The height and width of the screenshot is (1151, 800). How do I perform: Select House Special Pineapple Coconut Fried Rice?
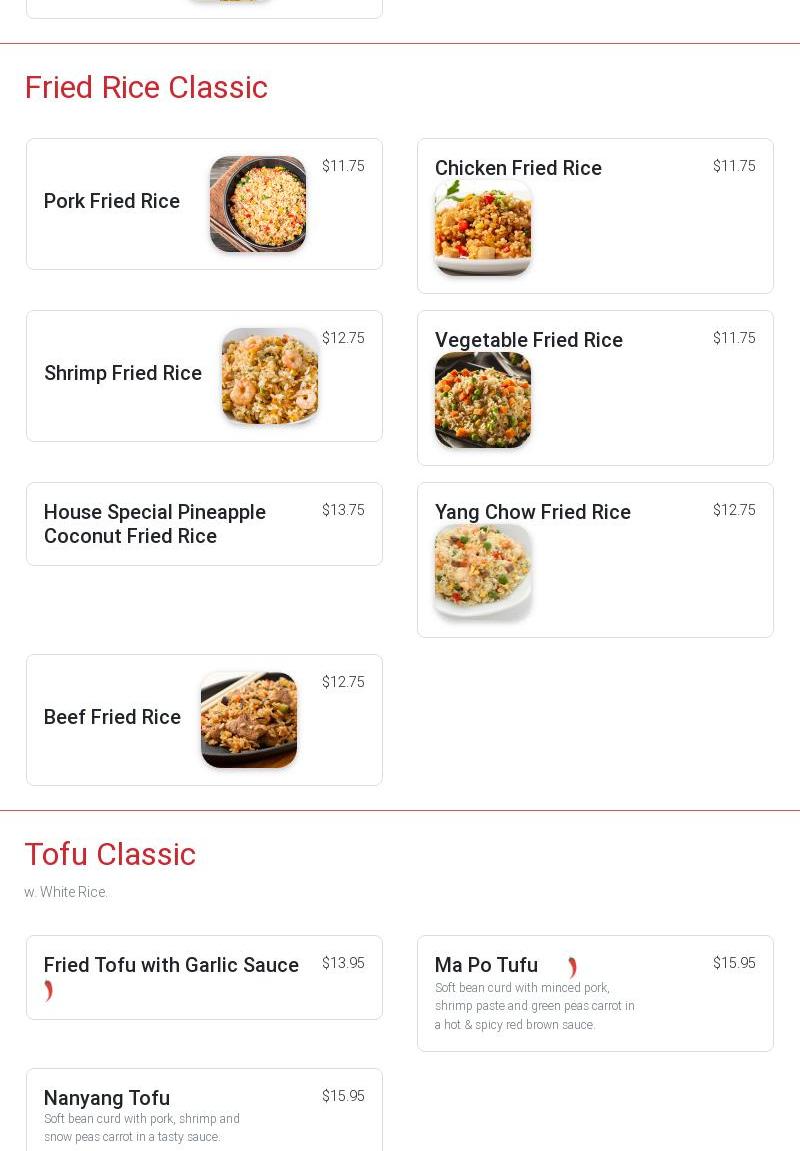pos(155,524)
